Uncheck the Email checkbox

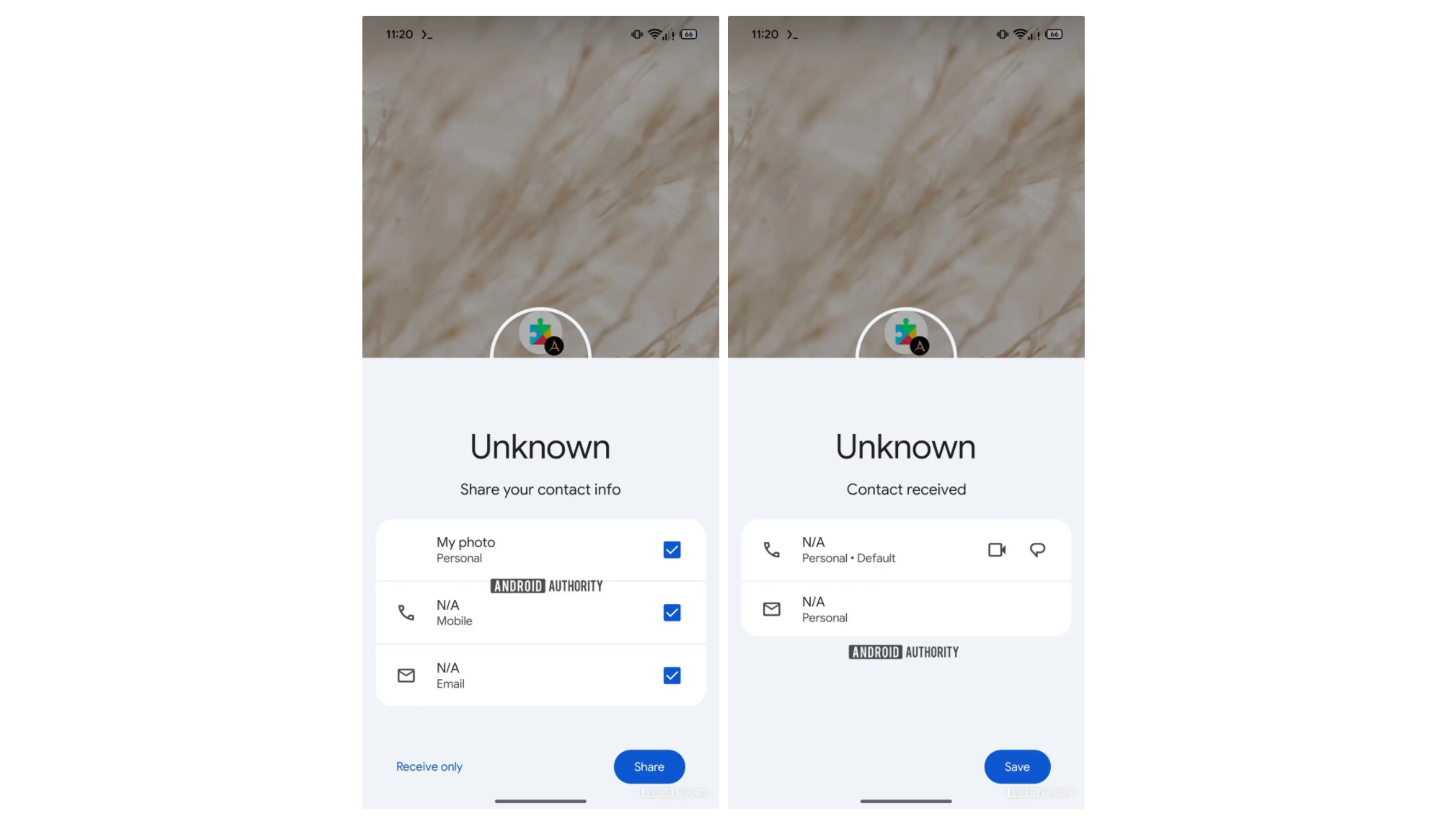coord(671,675)
